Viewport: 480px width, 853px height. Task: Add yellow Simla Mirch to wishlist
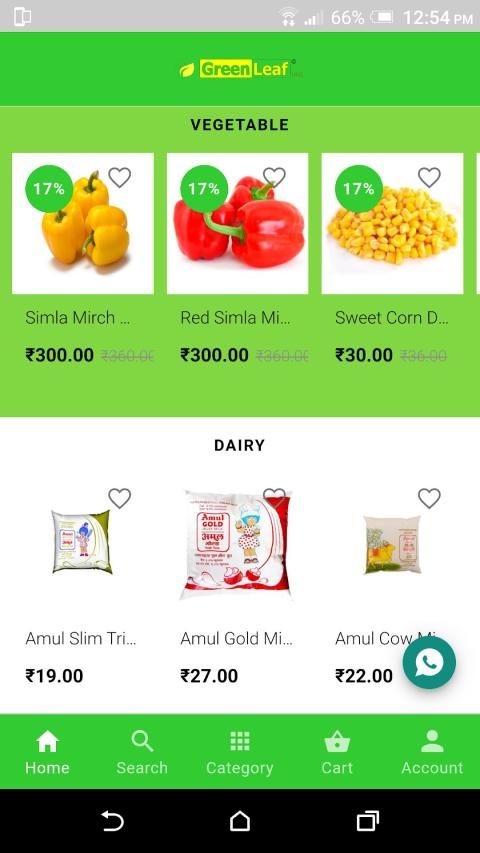120,177
